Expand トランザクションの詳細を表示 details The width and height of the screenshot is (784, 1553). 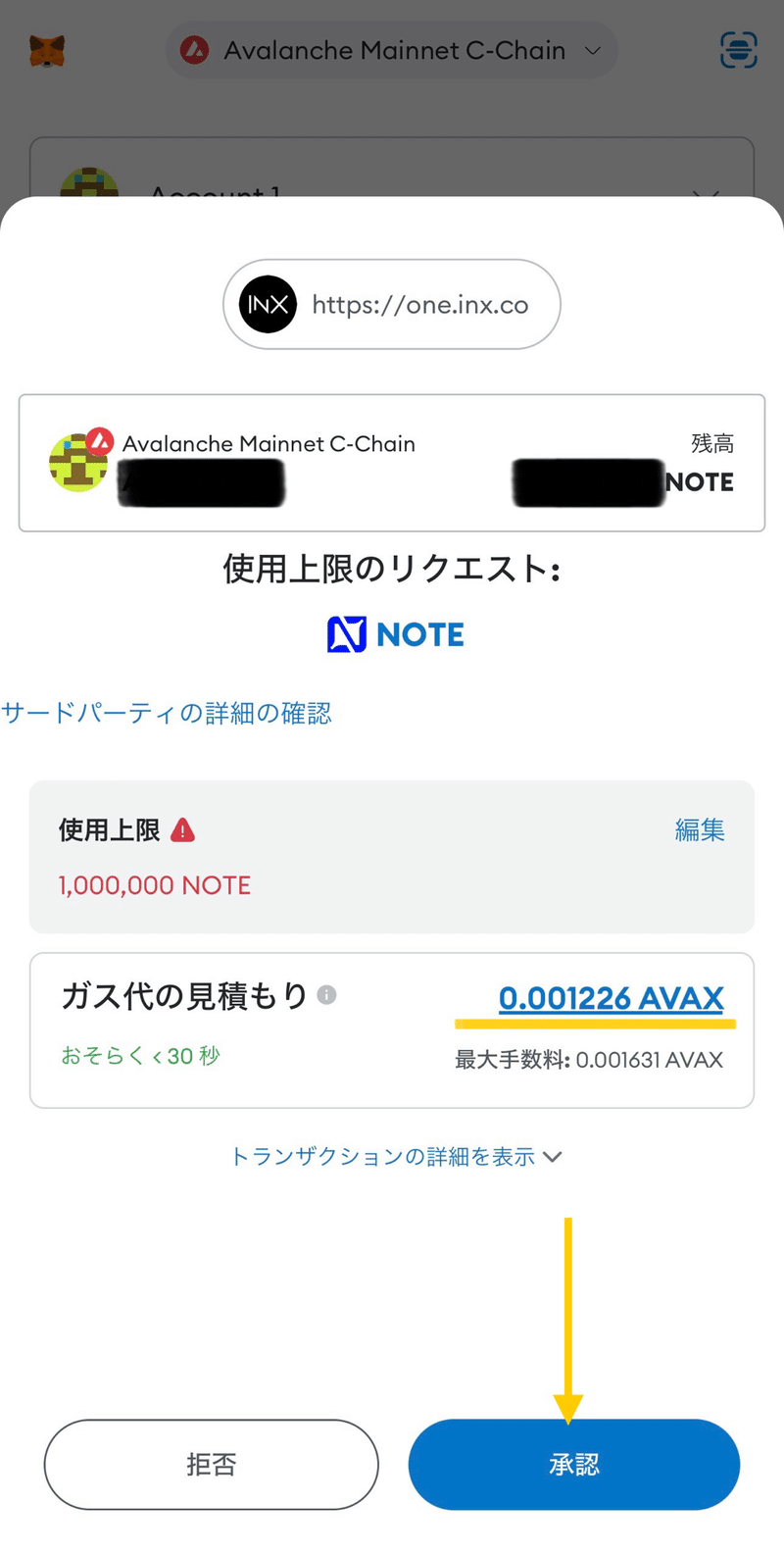click(x=392, y=1157)
